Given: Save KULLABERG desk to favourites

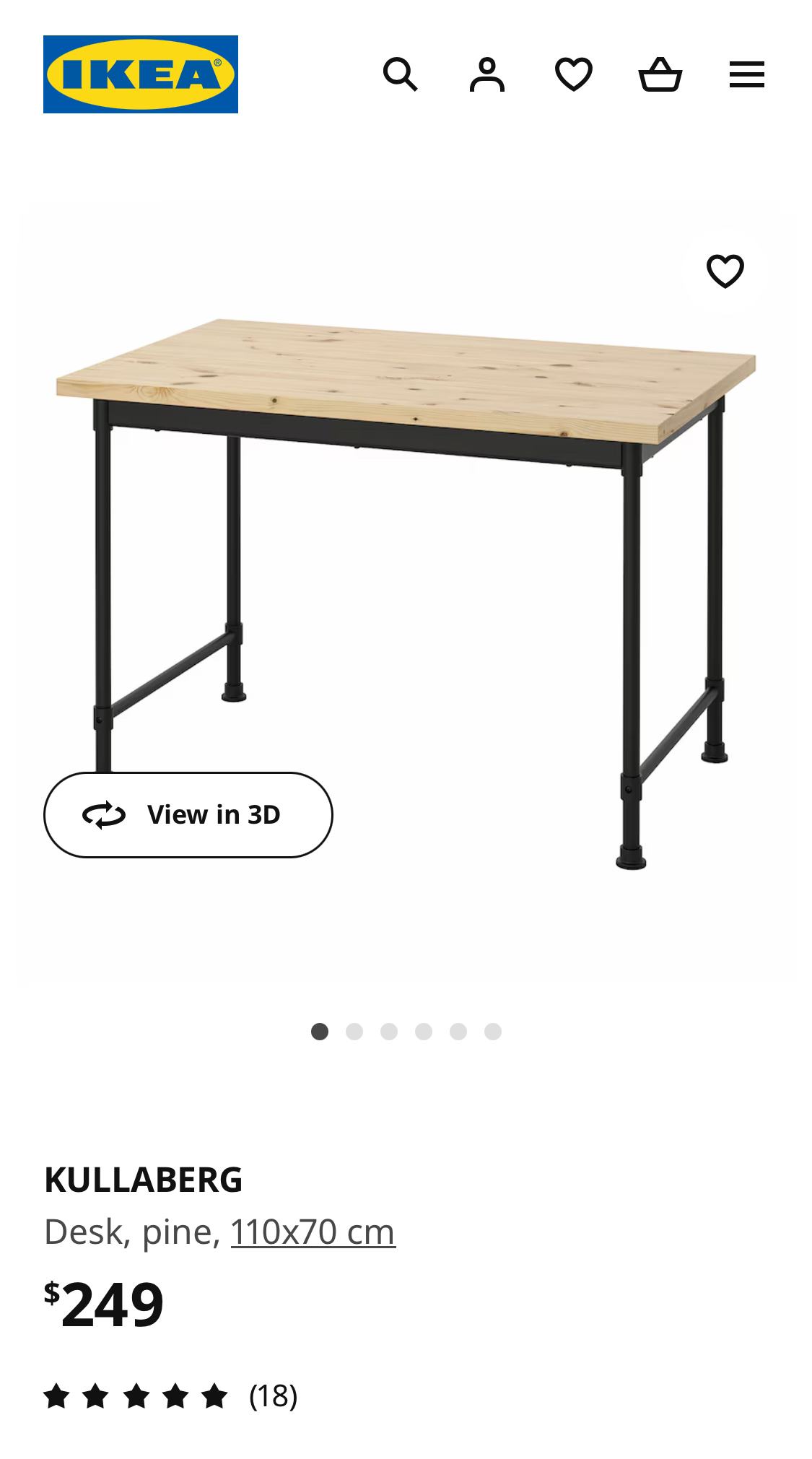Looking at the screenshot, I should [725, 271].
